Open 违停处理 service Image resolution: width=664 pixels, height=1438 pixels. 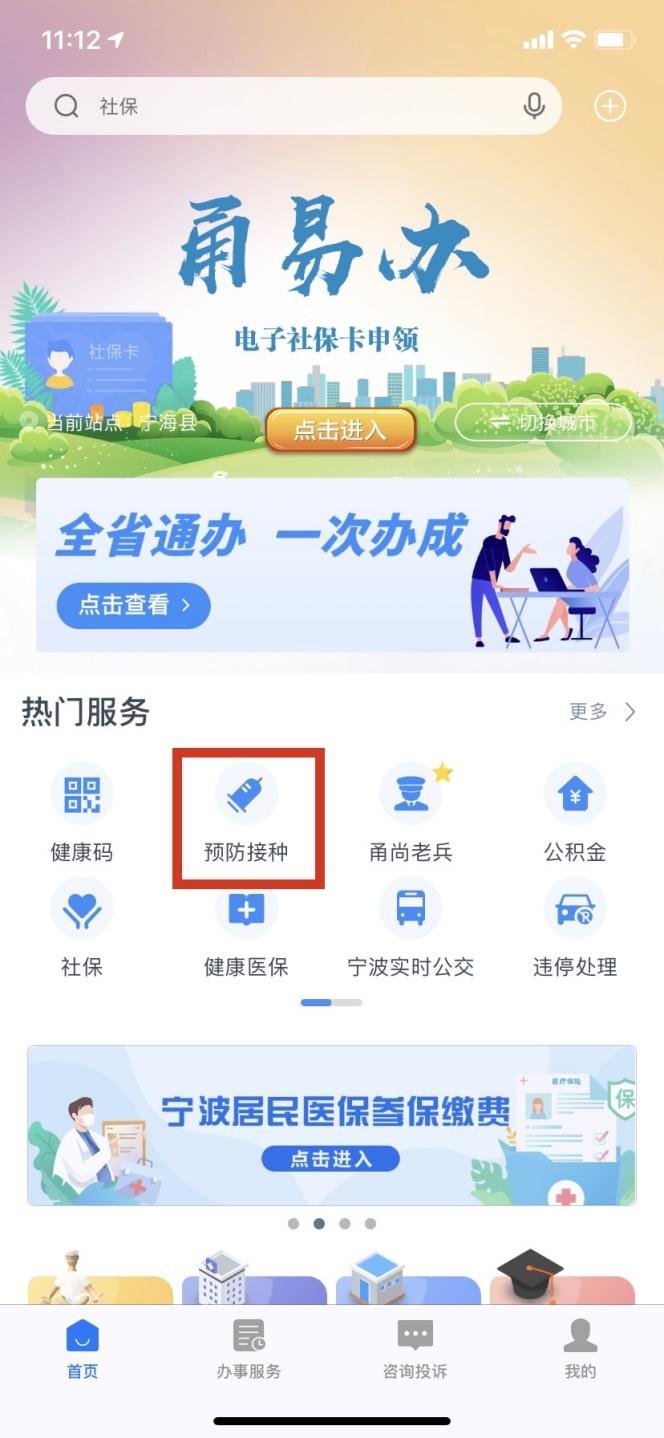point(575,927)
